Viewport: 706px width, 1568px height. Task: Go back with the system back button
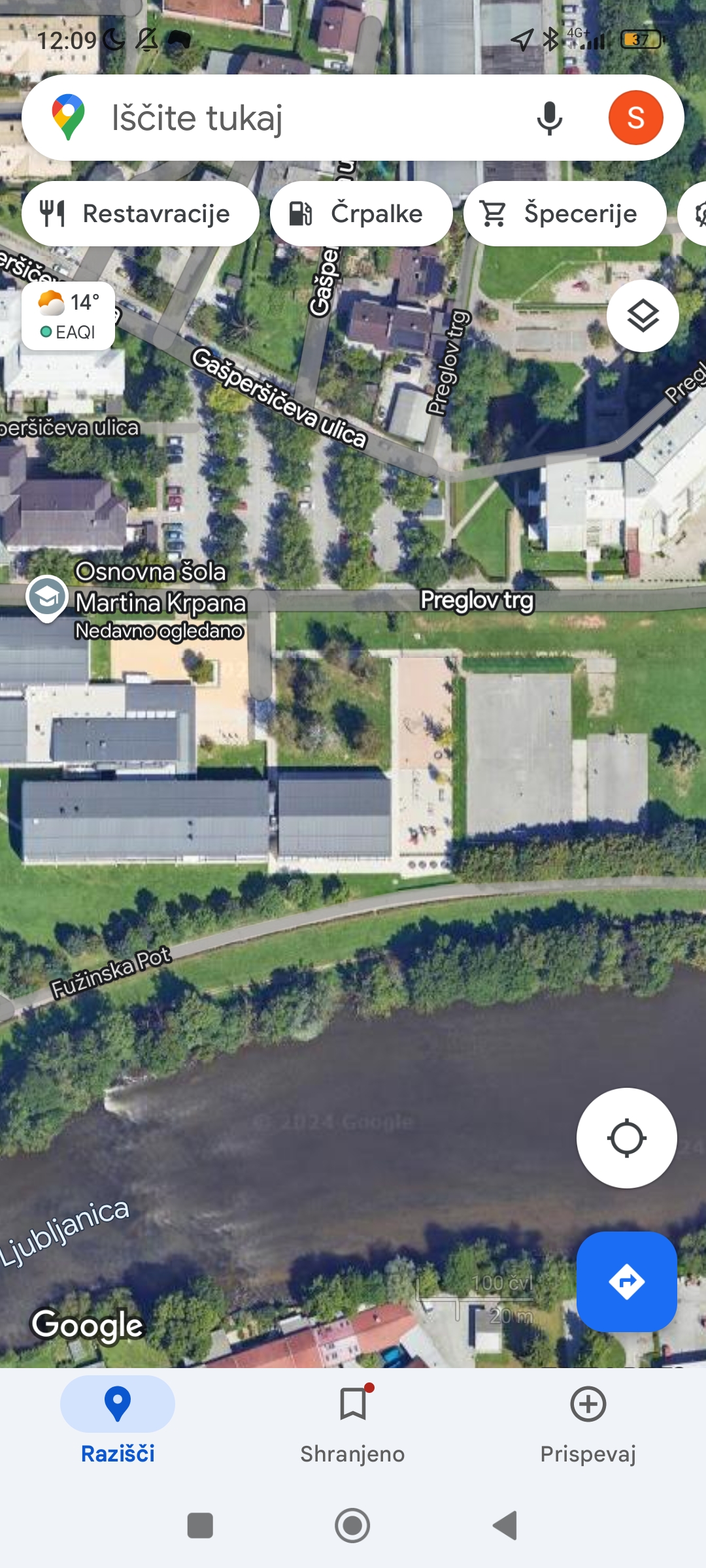coord(505,1526)
